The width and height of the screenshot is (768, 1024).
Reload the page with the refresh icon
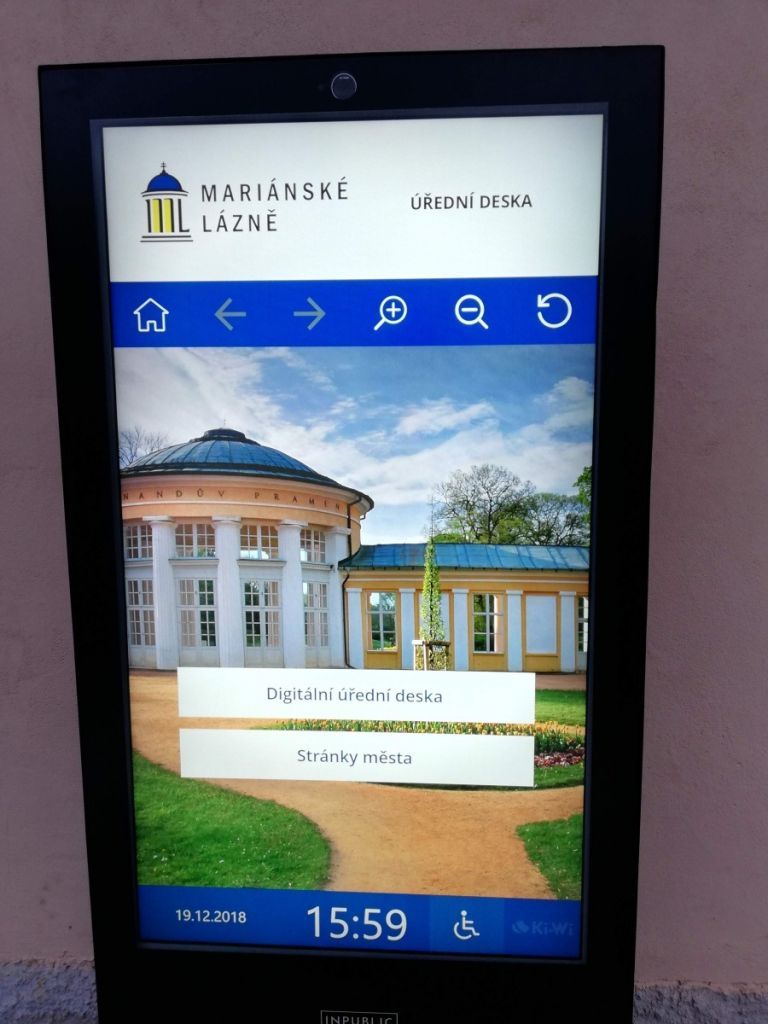[553, 311]
